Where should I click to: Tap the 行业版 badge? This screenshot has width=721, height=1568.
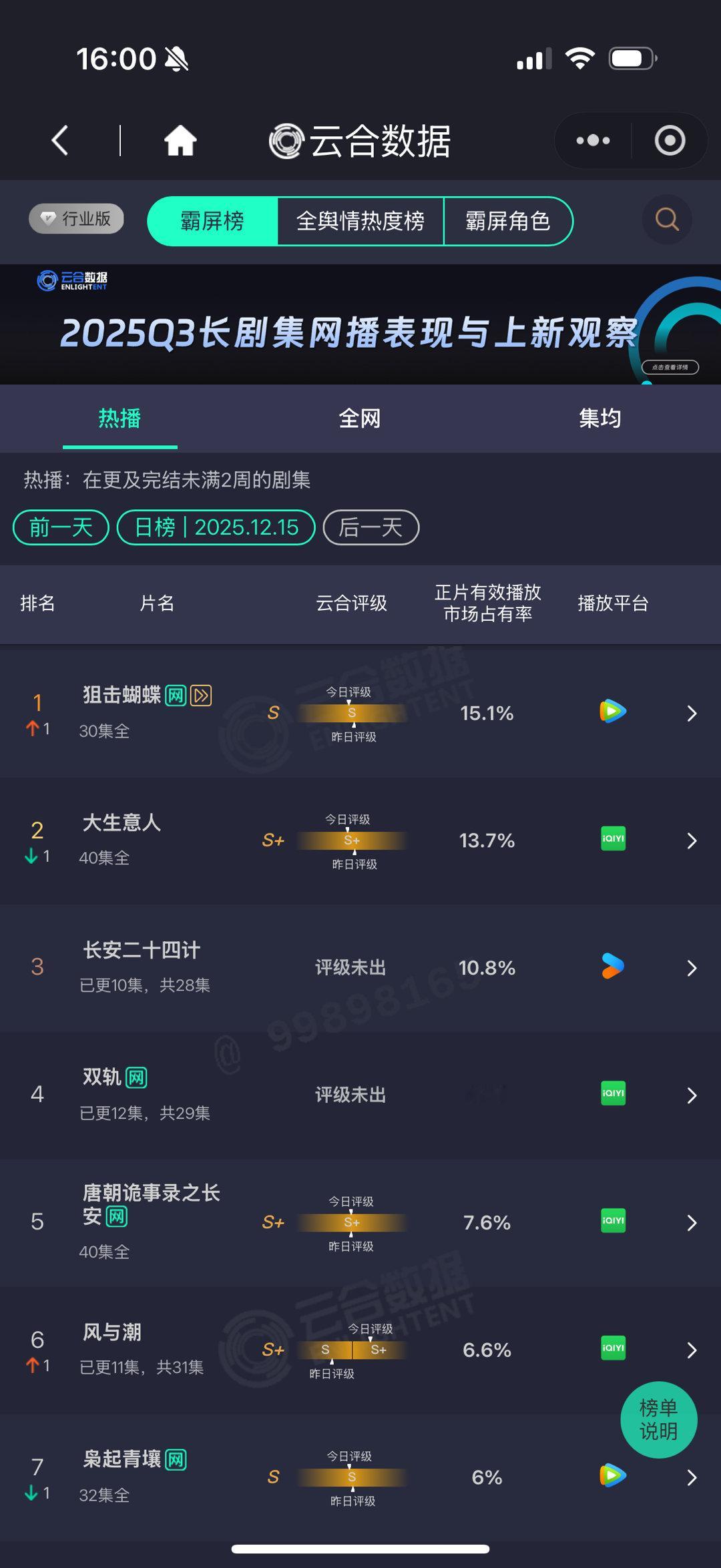pos(75,218)
